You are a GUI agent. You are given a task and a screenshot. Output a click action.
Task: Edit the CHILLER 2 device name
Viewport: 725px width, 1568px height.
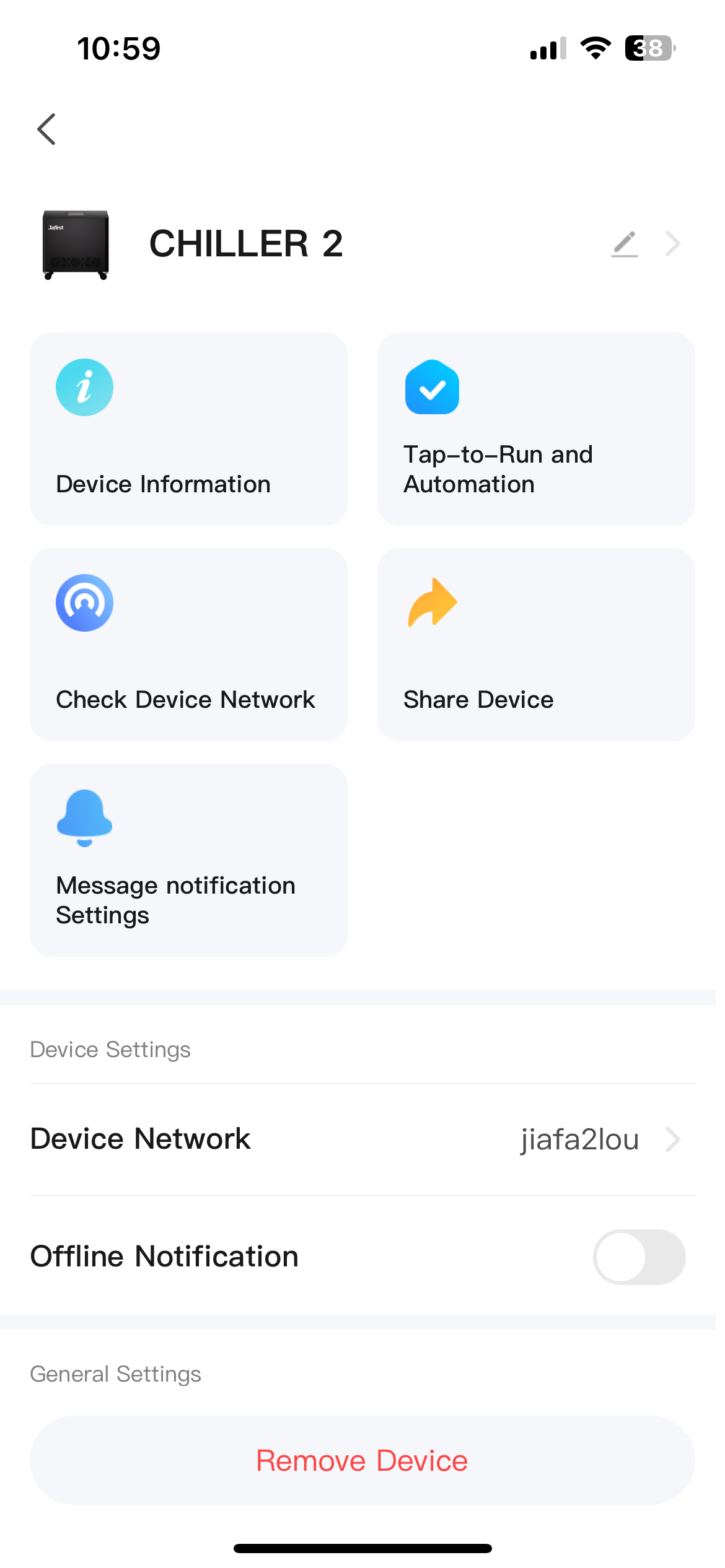point(624,244)
